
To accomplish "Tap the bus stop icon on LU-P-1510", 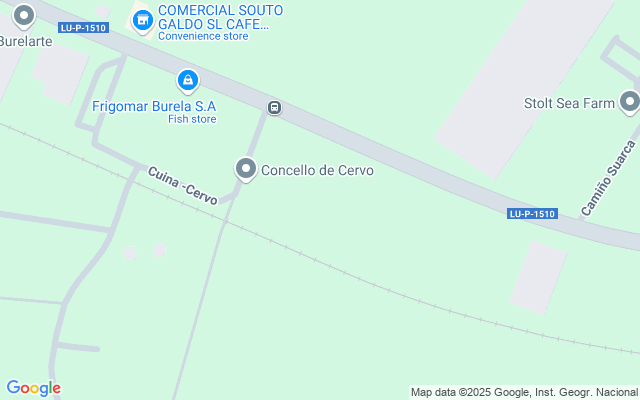I will click(274, 107).
